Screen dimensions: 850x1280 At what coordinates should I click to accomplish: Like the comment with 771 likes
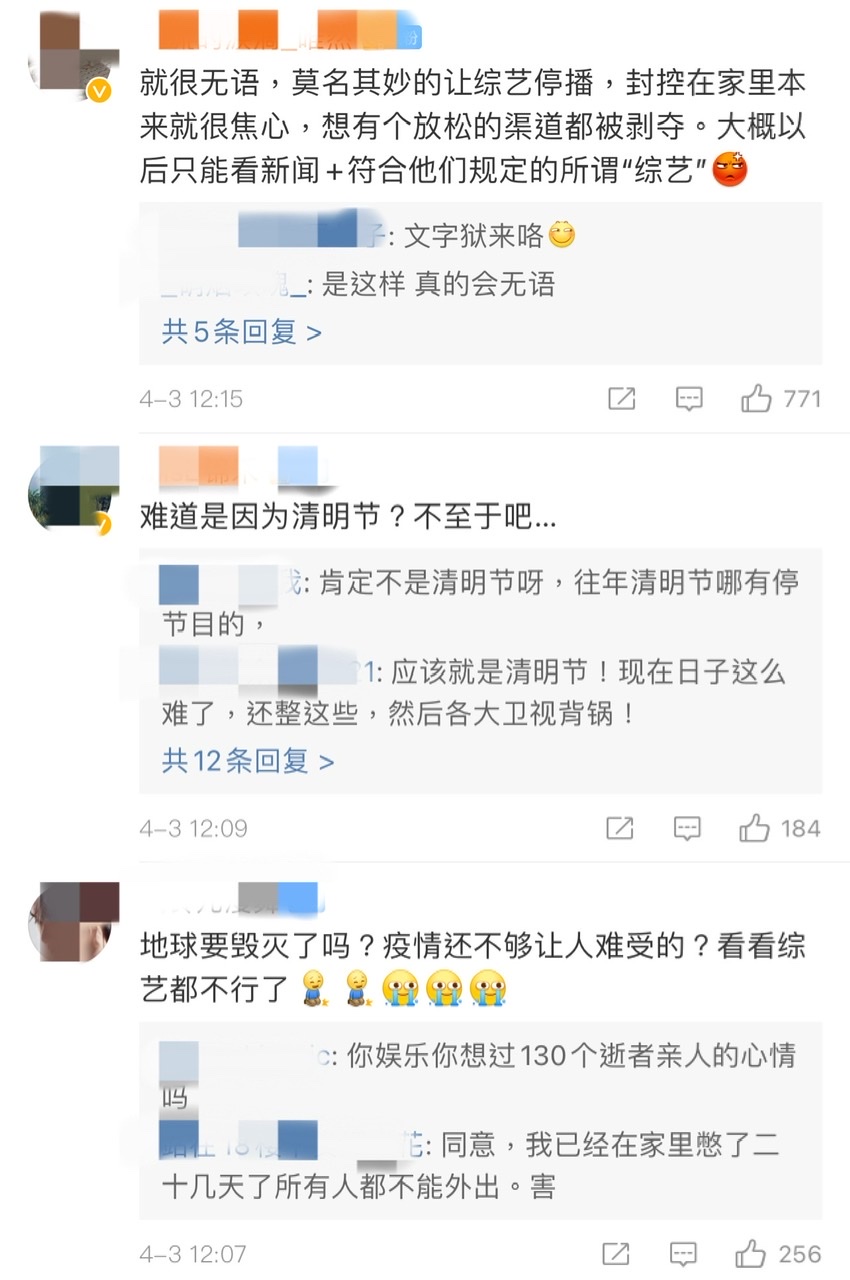tap(757, 399)
